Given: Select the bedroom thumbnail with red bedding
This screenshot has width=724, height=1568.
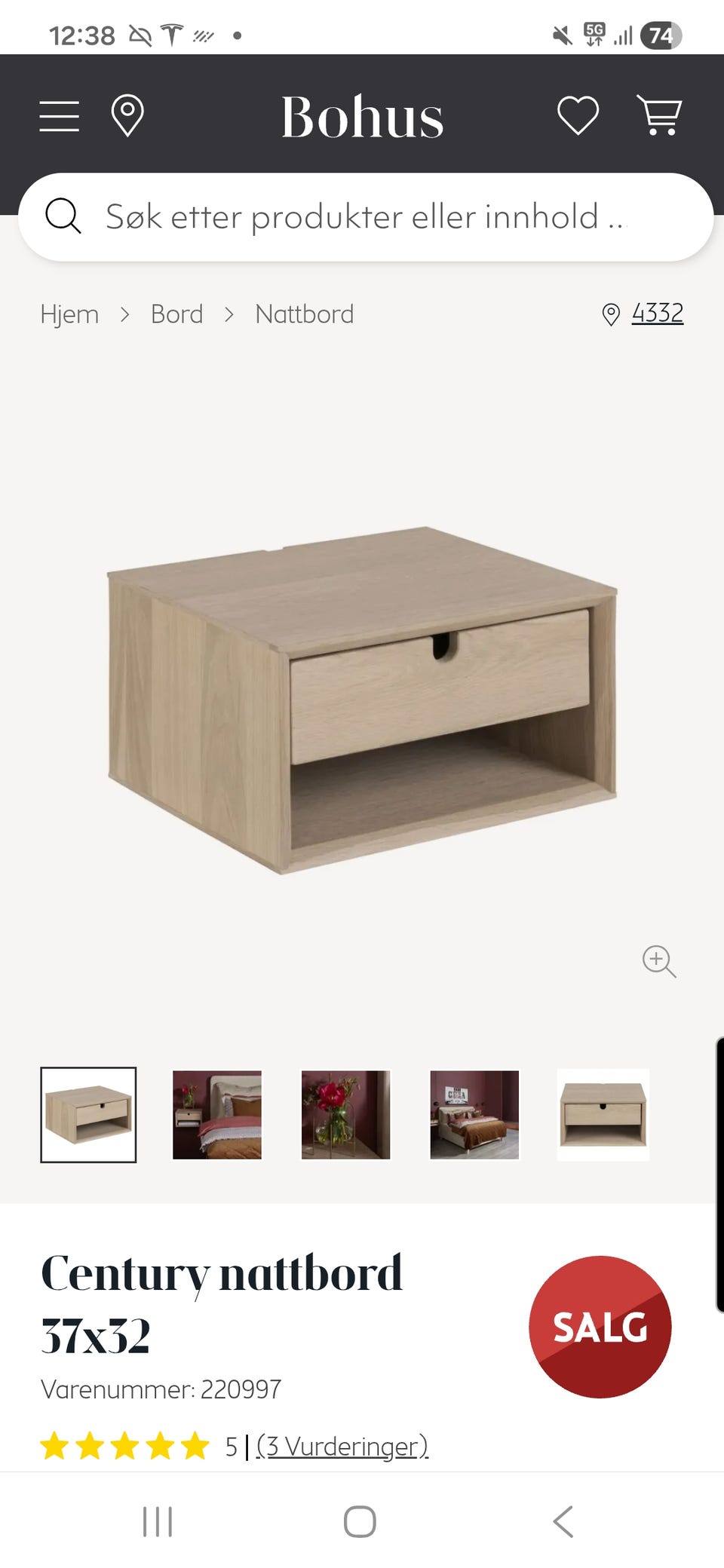Looking at the screenshot, I should coord(217,1114).
